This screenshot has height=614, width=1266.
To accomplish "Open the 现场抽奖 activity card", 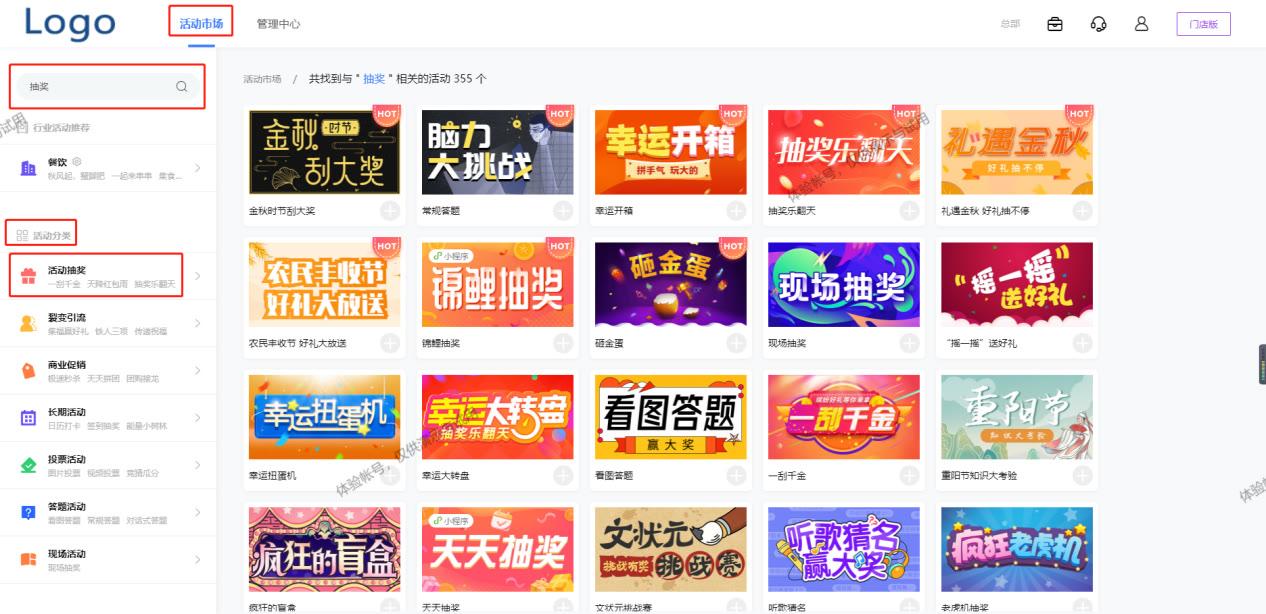I will (x=843, y=284).
